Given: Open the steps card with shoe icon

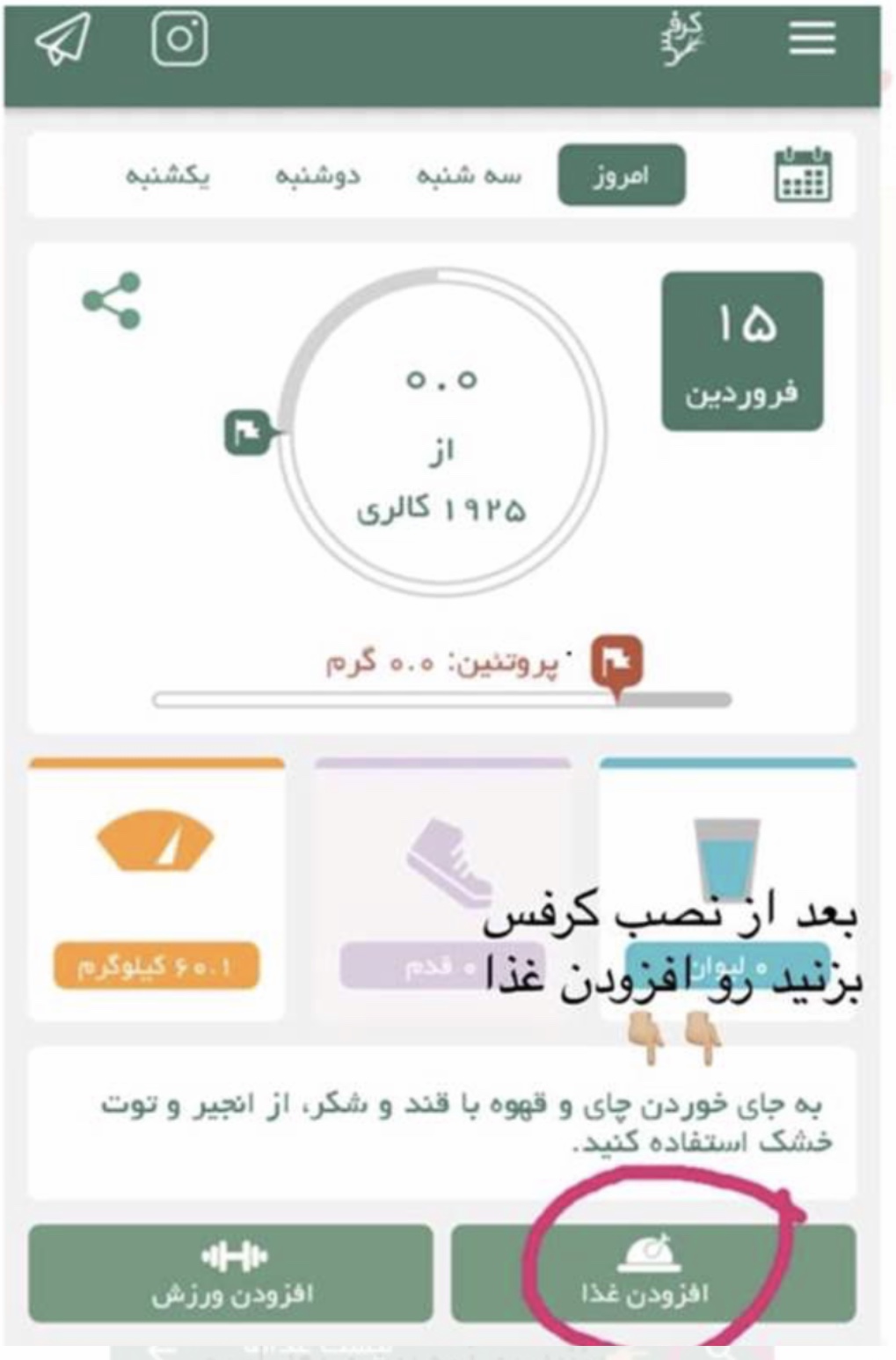Looking at the screenshot, I should [x=442, y=888].
